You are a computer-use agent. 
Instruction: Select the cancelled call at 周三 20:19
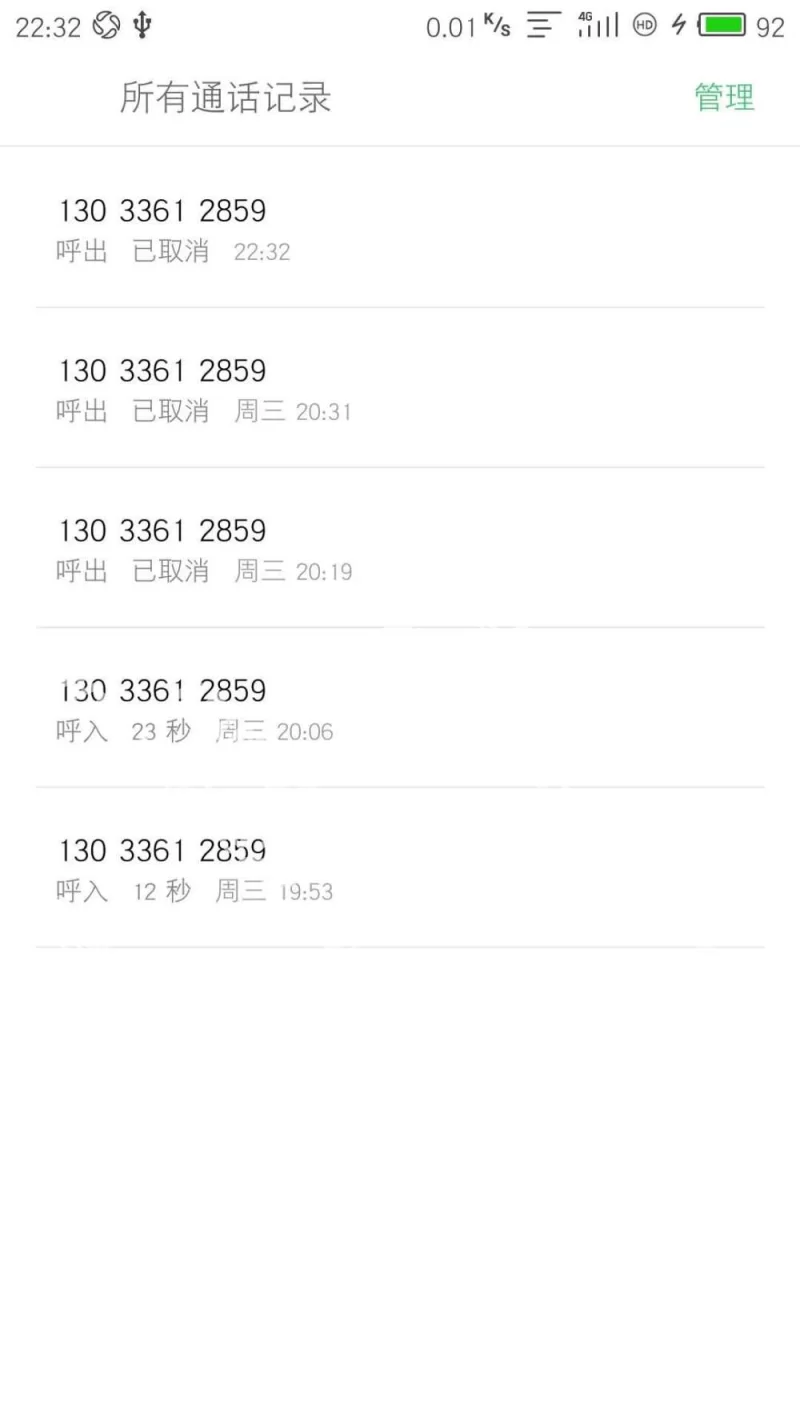pyautogui.click(x=400, y=549)
